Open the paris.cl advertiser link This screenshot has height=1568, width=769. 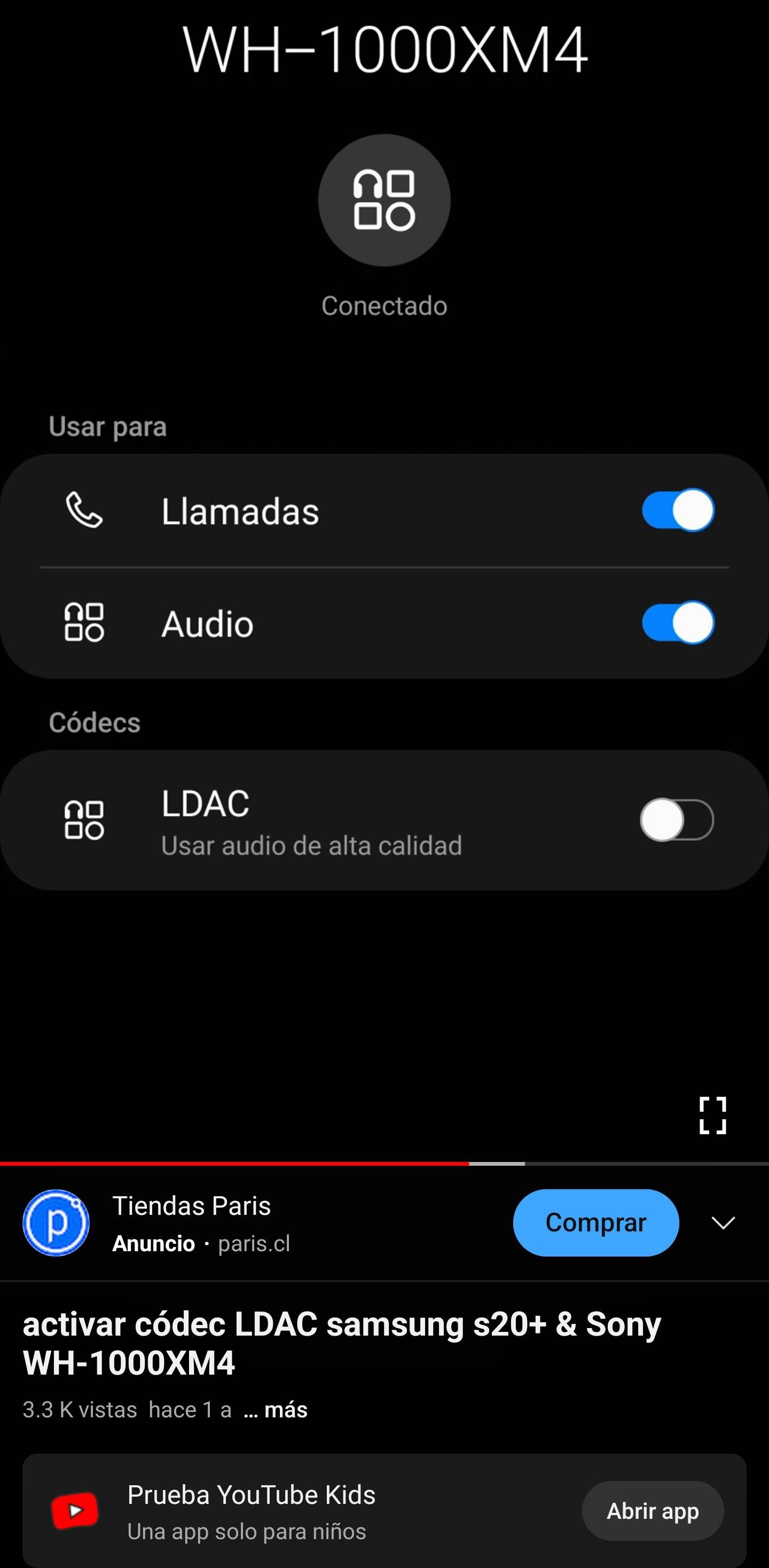(x=255, y=1244)
